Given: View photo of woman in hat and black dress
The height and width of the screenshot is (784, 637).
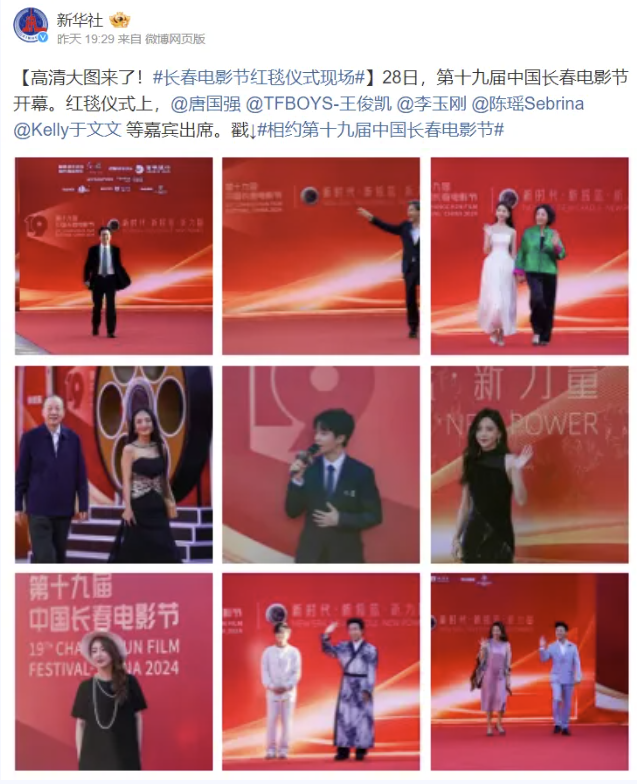Looking at the screenshot, I should pyautogui.click(x=114, y=671).
